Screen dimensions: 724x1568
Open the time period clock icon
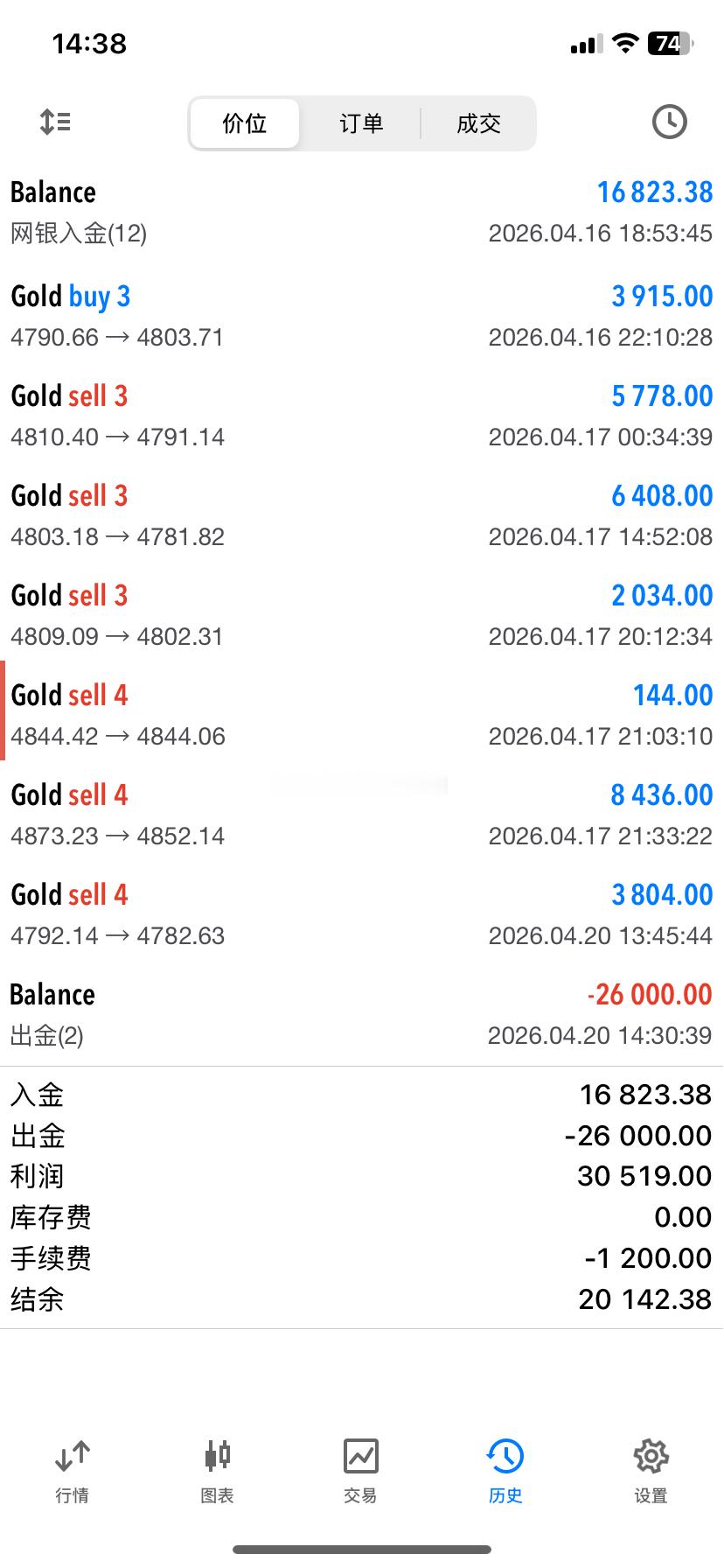point(669,122)
